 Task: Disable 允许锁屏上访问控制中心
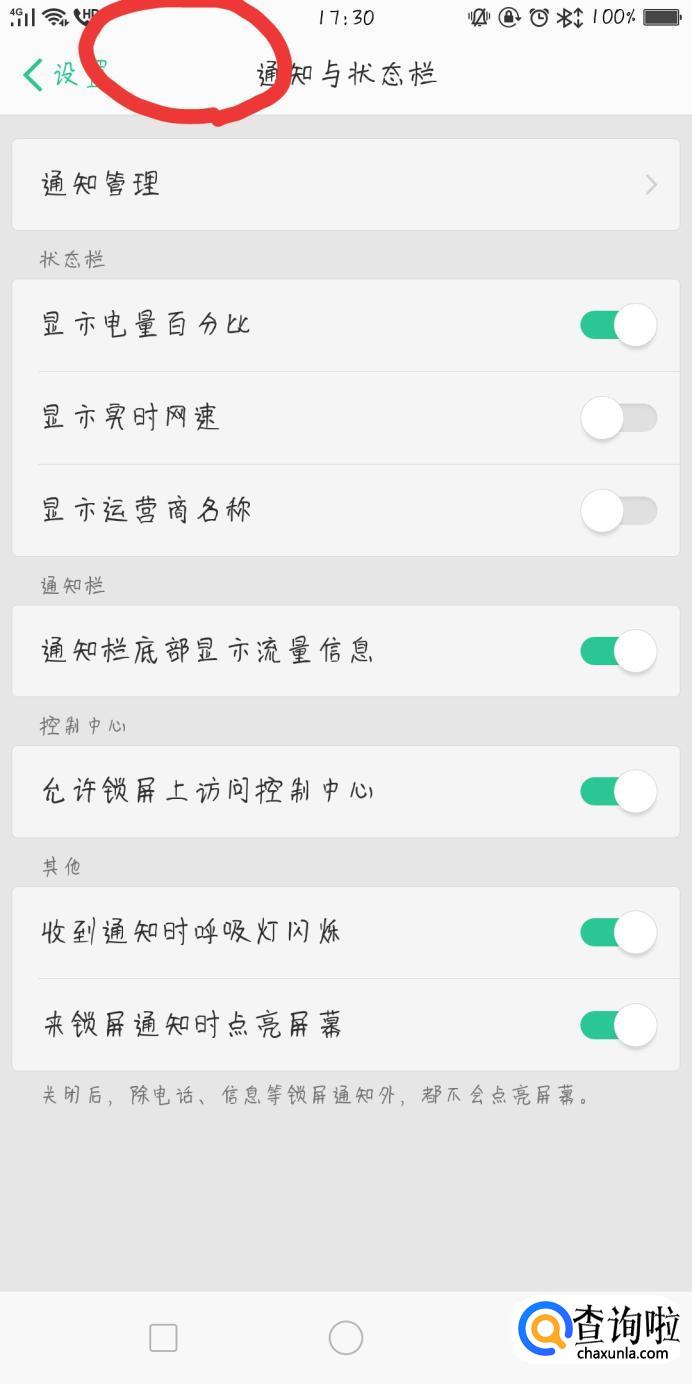[618, 792]
